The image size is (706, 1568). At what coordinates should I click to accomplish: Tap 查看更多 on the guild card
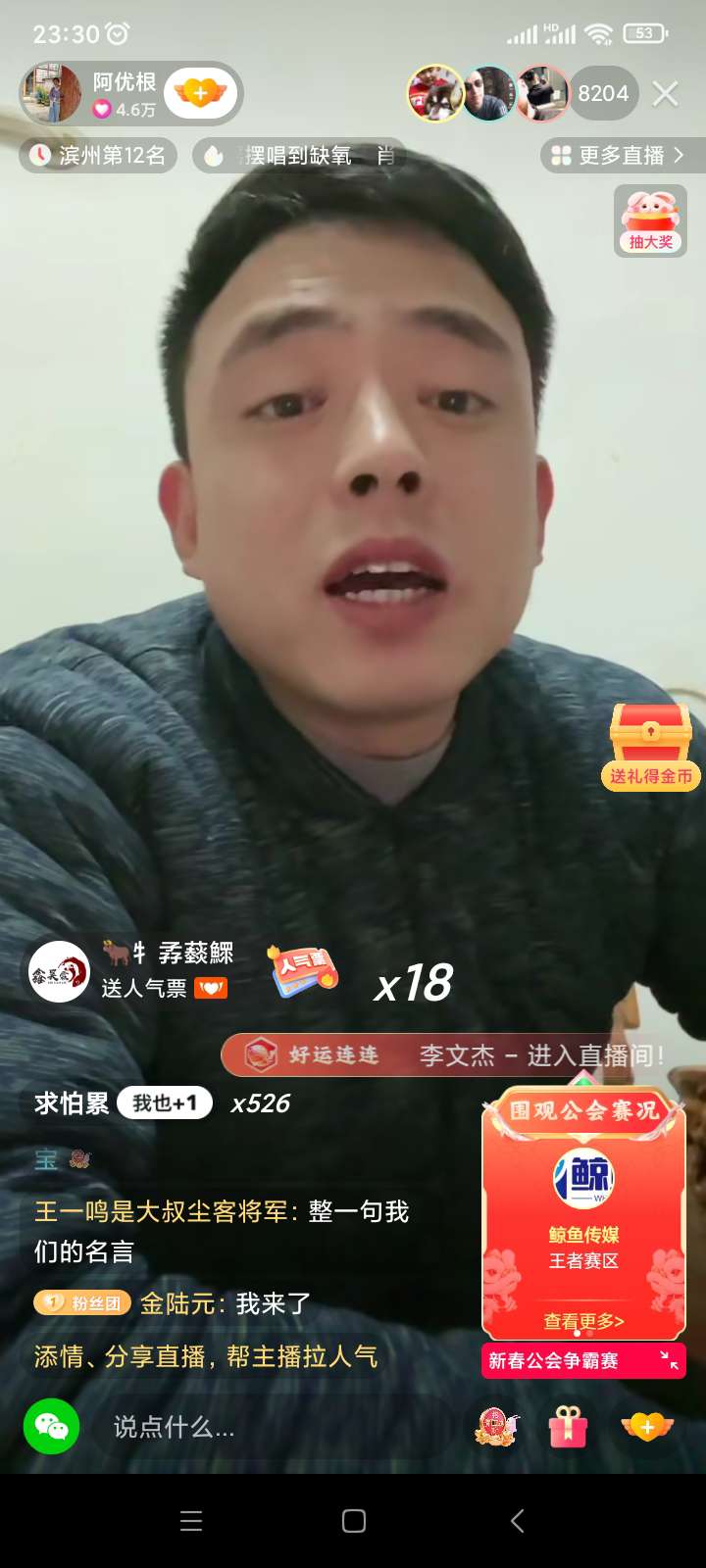[x=583, y=1321]
